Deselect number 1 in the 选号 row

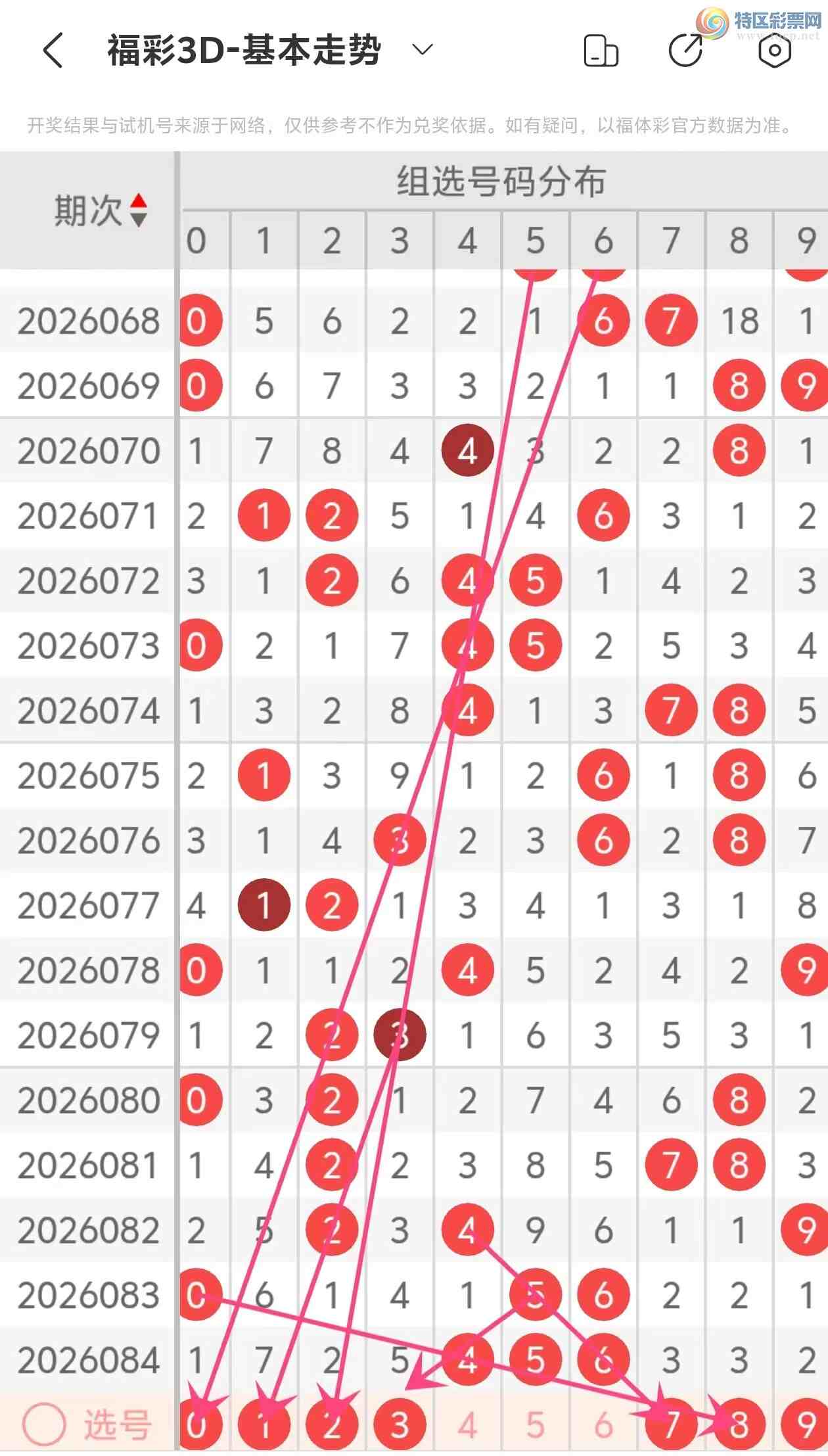(264, 1425)
